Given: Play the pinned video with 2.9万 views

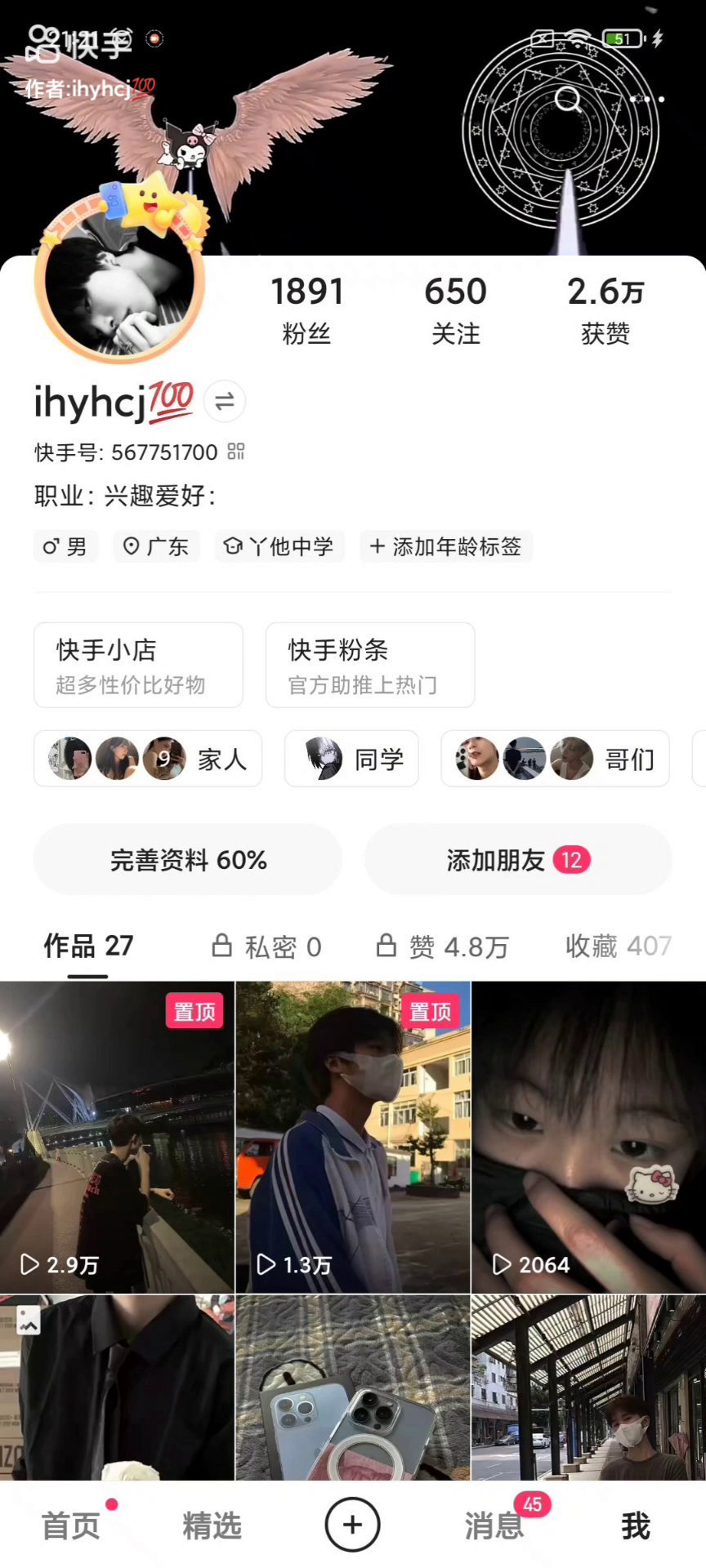Looking at the screenshot, I should (x=117, y=1137).
